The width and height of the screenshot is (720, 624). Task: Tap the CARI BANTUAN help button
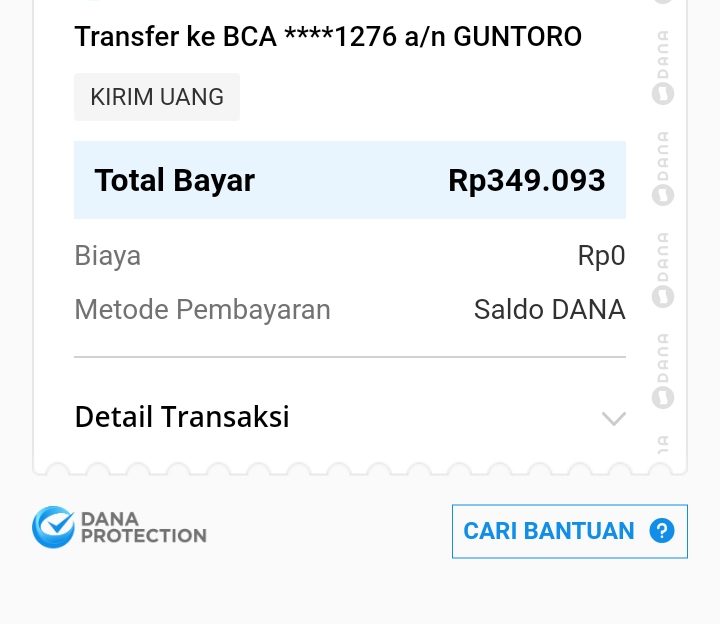pyautogui.click(x=569, y=531)
